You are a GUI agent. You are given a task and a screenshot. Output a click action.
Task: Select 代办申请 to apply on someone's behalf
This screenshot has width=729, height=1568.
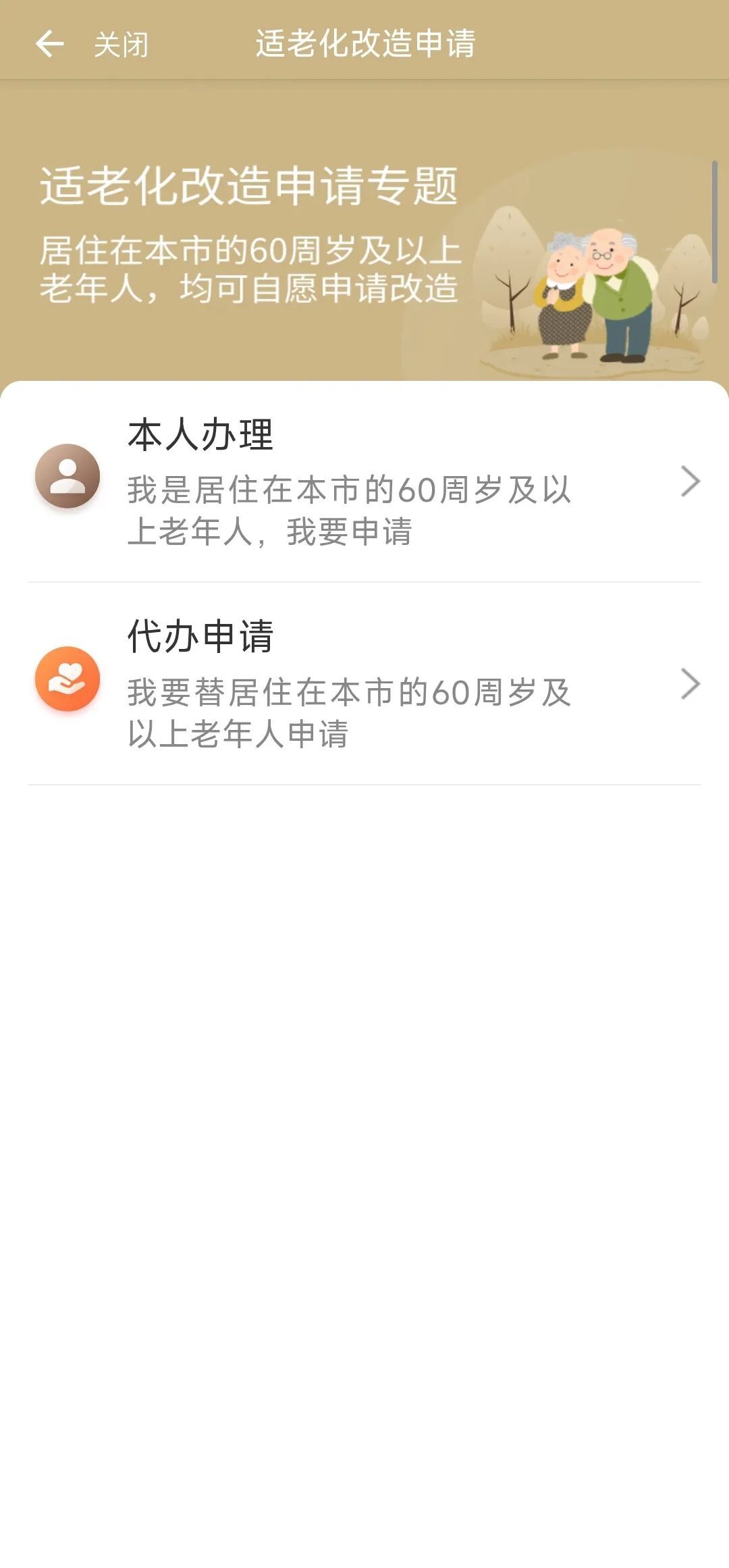click(364, 683)
